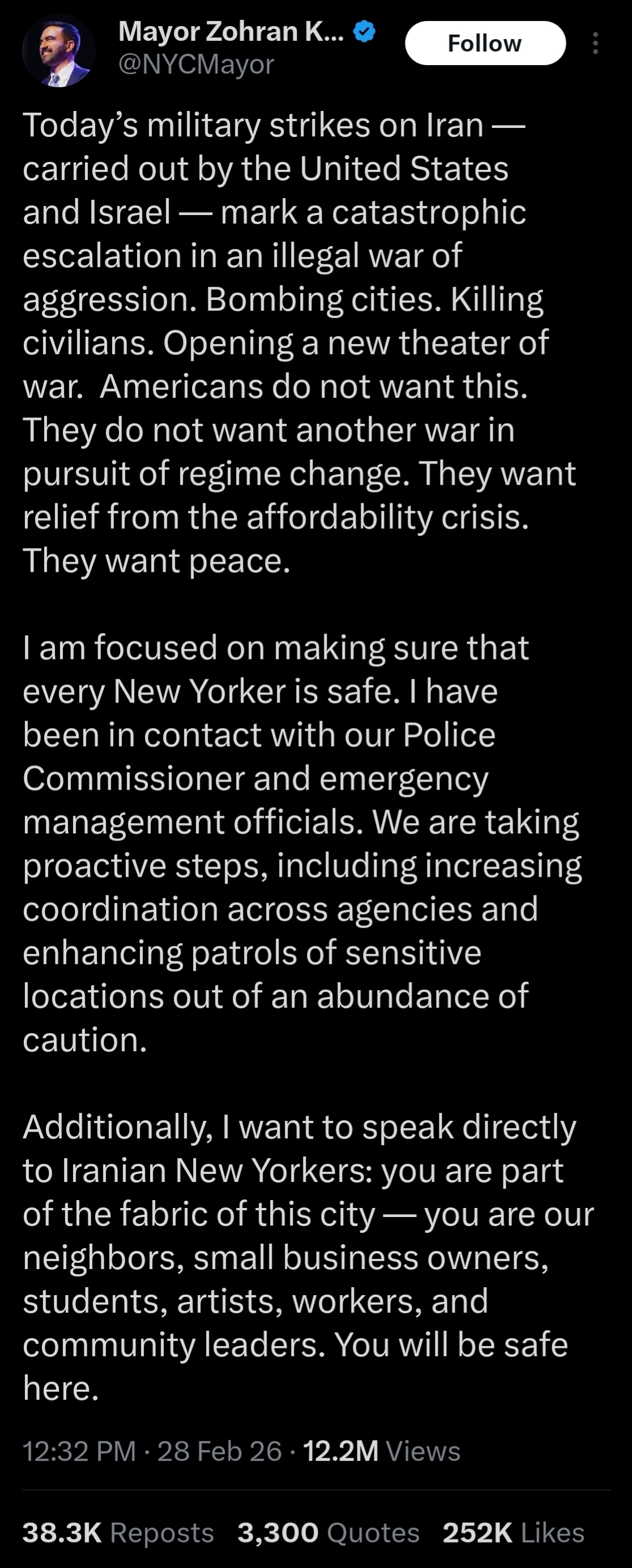Open the tweet's overflow menu

click(595, 43)
